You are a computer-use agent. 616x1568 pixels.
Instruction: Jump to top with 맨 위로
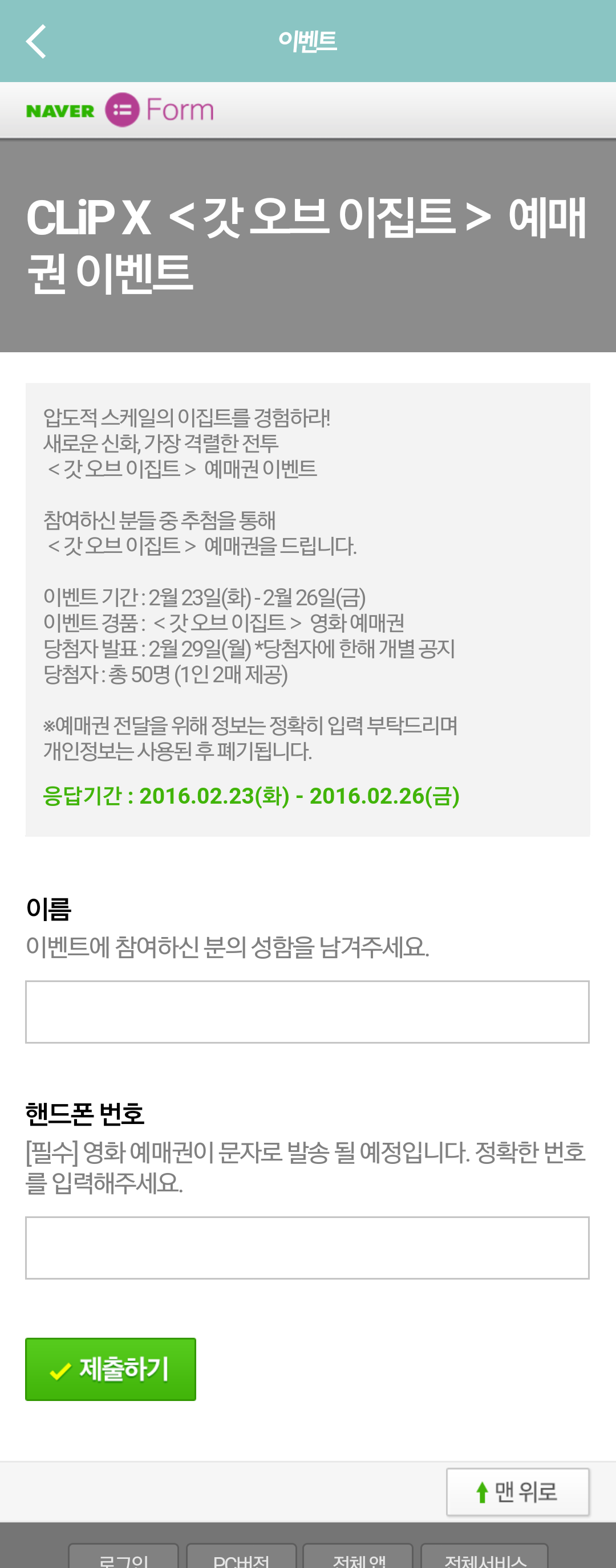point(518,1492)
